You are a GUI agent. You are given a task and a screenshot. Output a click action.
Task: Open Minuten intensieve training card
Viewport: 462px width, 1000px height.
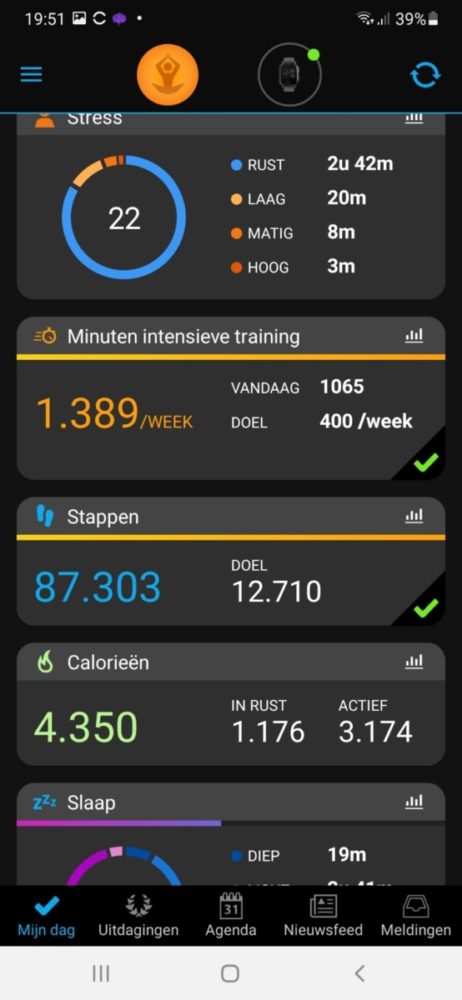[230, 398]
